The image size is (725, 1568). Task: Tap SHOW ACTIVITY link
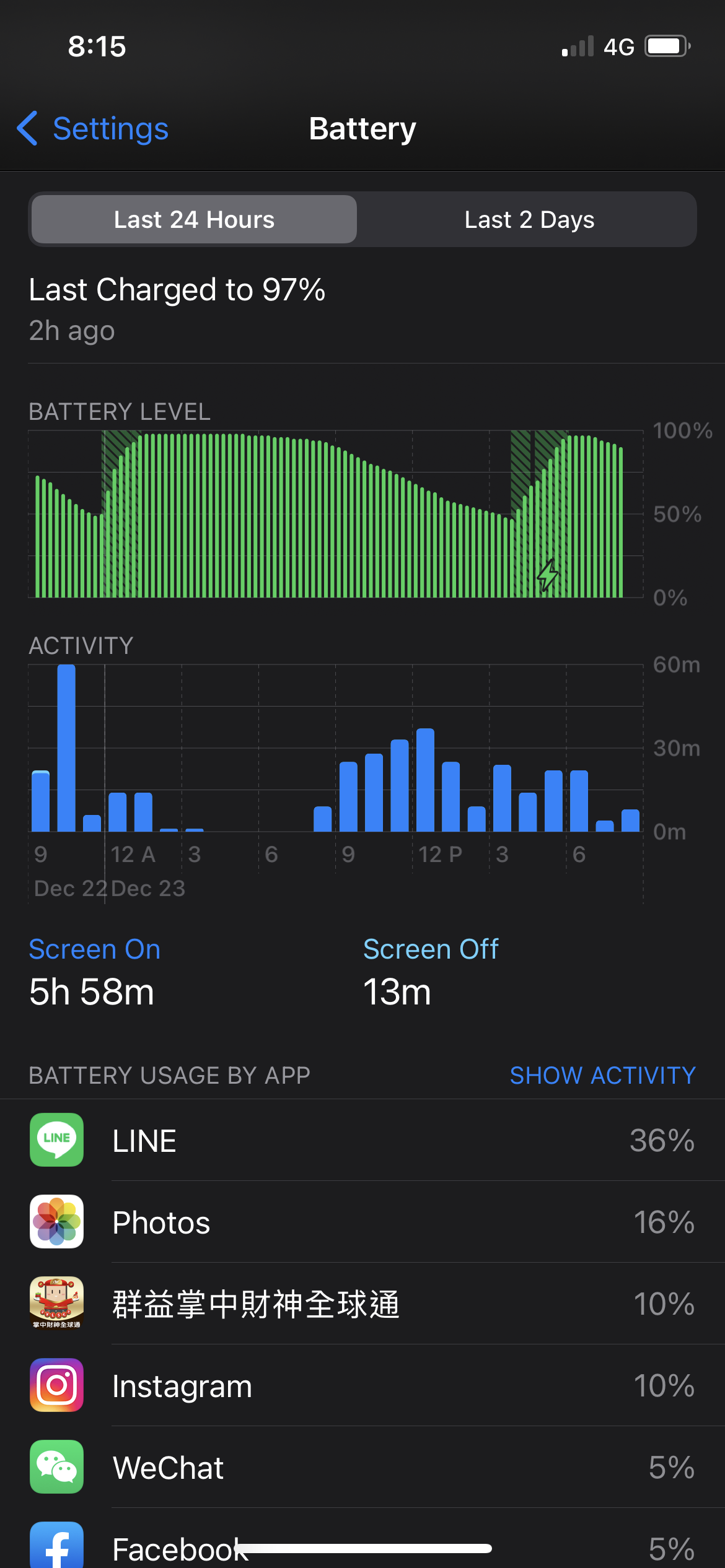click(x=602, y=1076)
